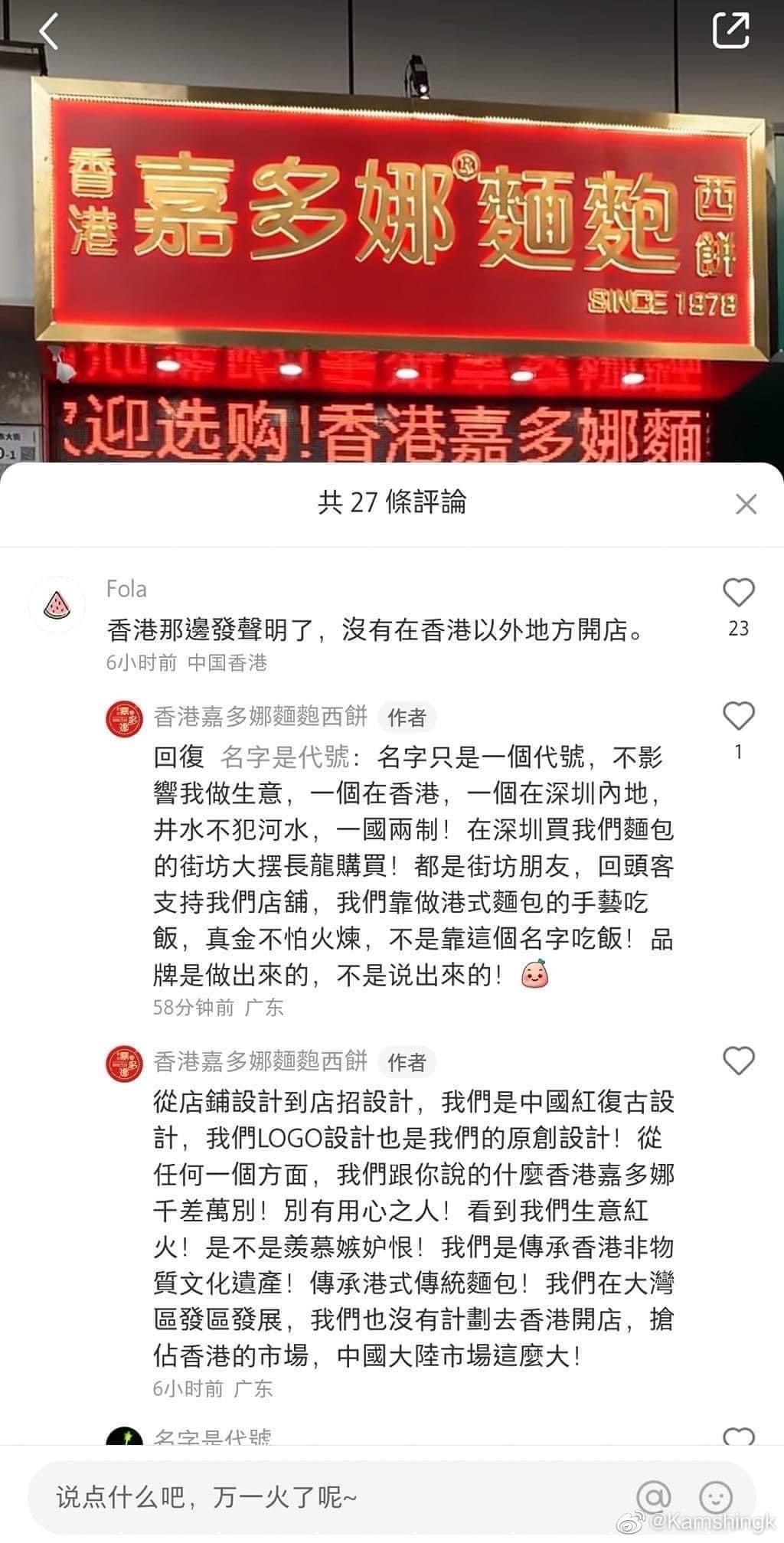Open the emoji picker
784x1543 pixels.
click(717, 1496)
